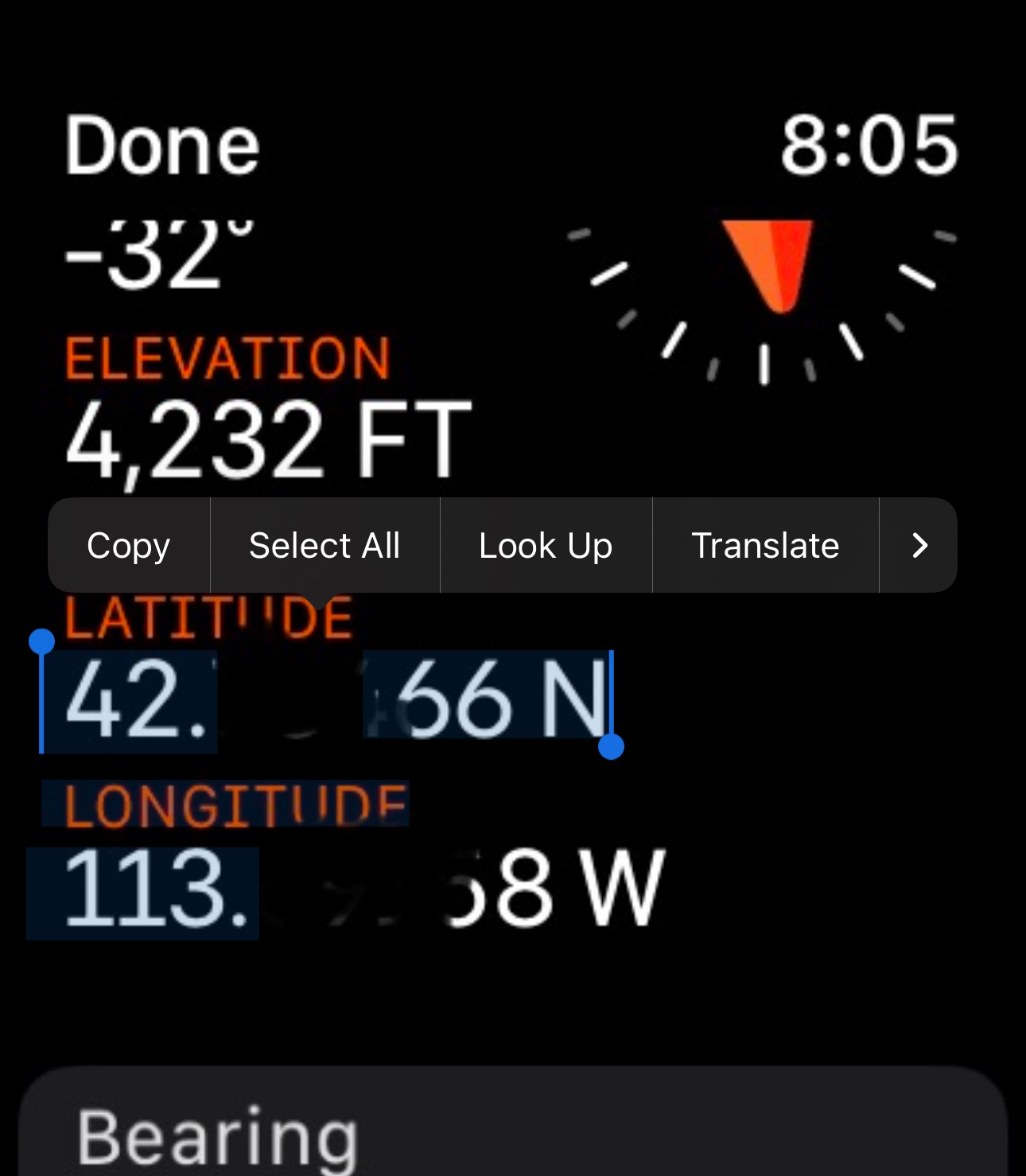
Task: Translate the selected text
Action: pos(765,546)
